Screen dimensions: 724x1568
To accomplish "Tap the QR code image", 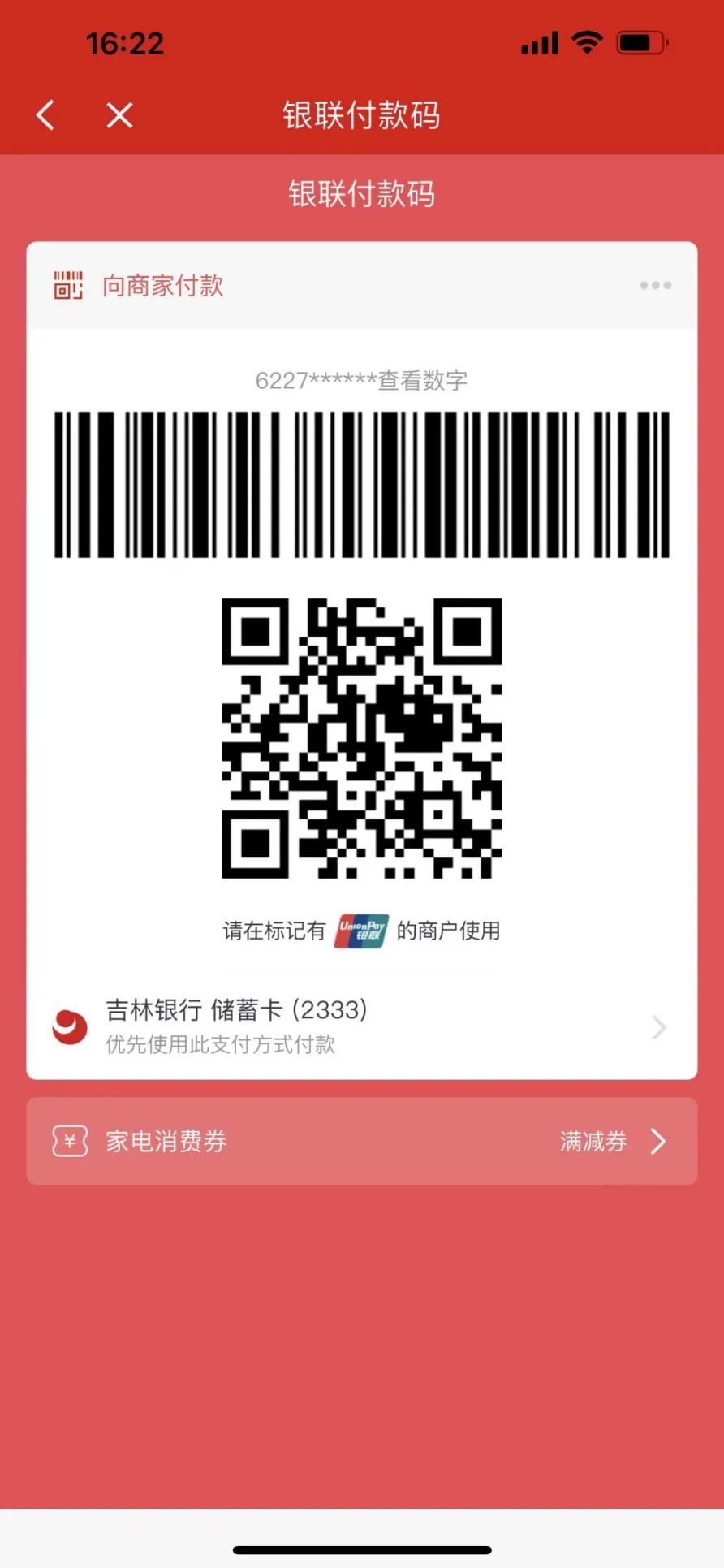I will pyautogui.click(x=361, y=739).
